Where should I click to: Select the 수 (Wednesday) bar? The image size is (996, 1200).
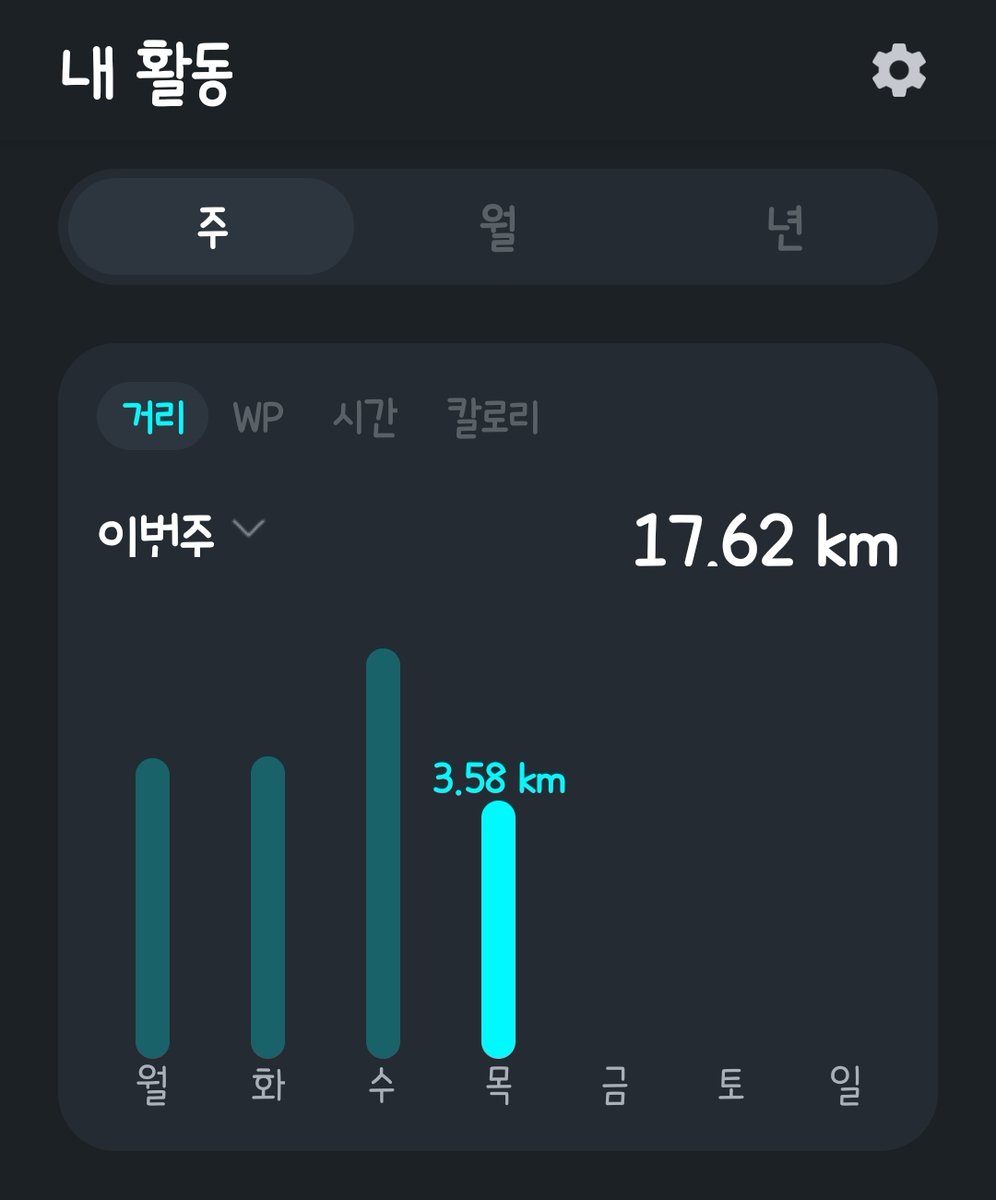pyautogui.click(x=383, y=853)
